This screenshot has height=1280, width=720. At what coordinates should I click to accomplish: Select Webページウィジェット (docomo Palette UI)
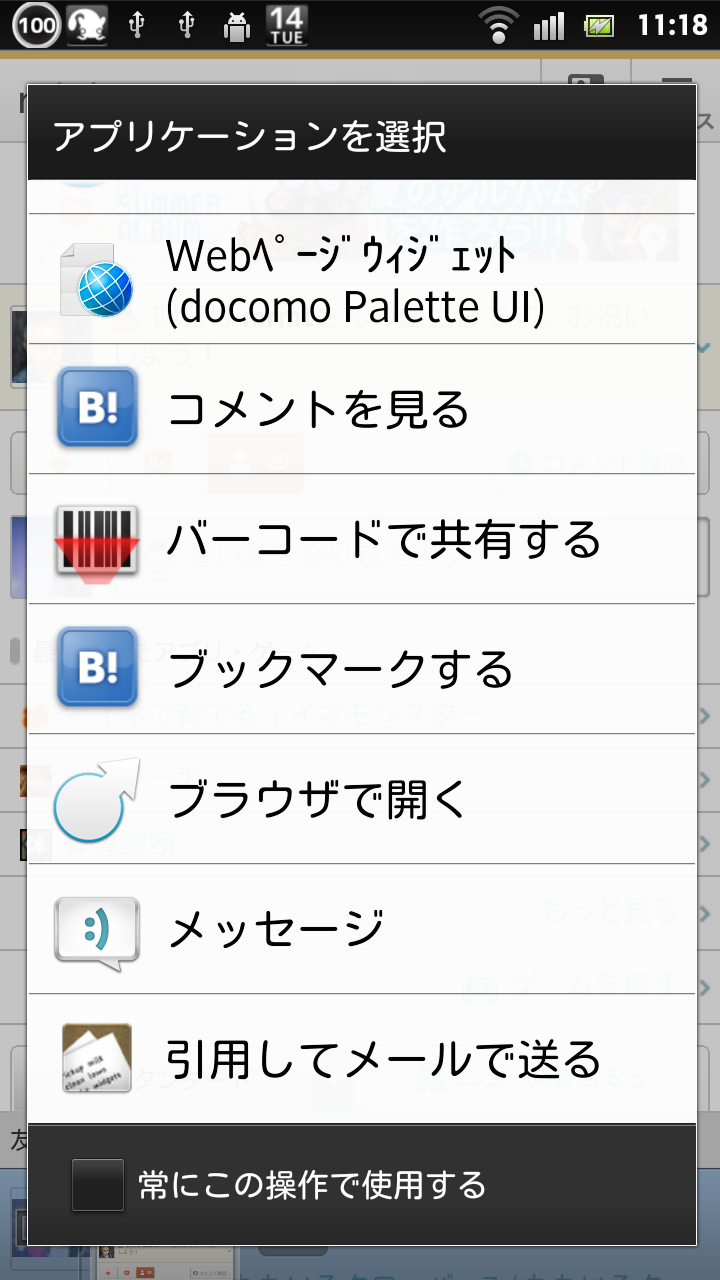(x=362, y=279)
